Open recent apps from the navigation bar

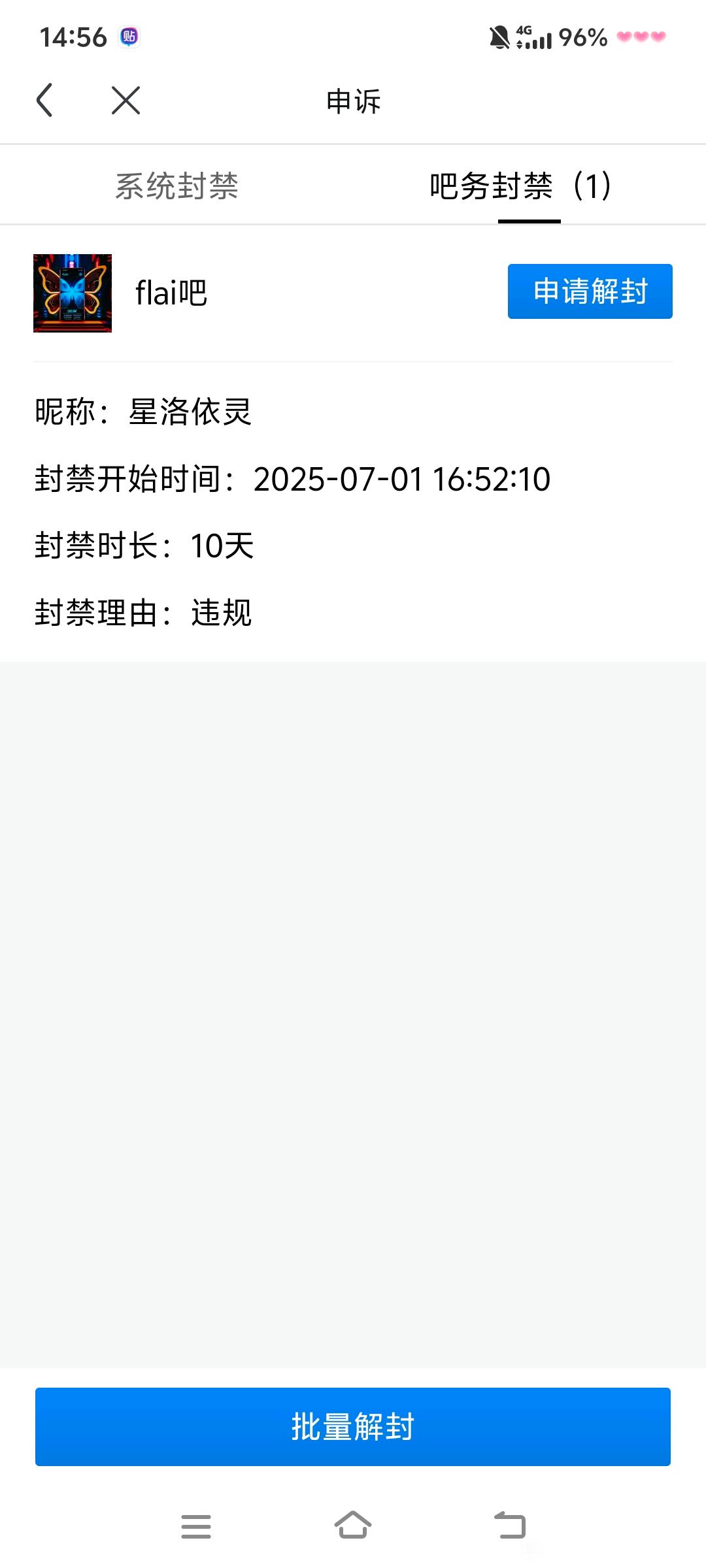[196, 1527]
